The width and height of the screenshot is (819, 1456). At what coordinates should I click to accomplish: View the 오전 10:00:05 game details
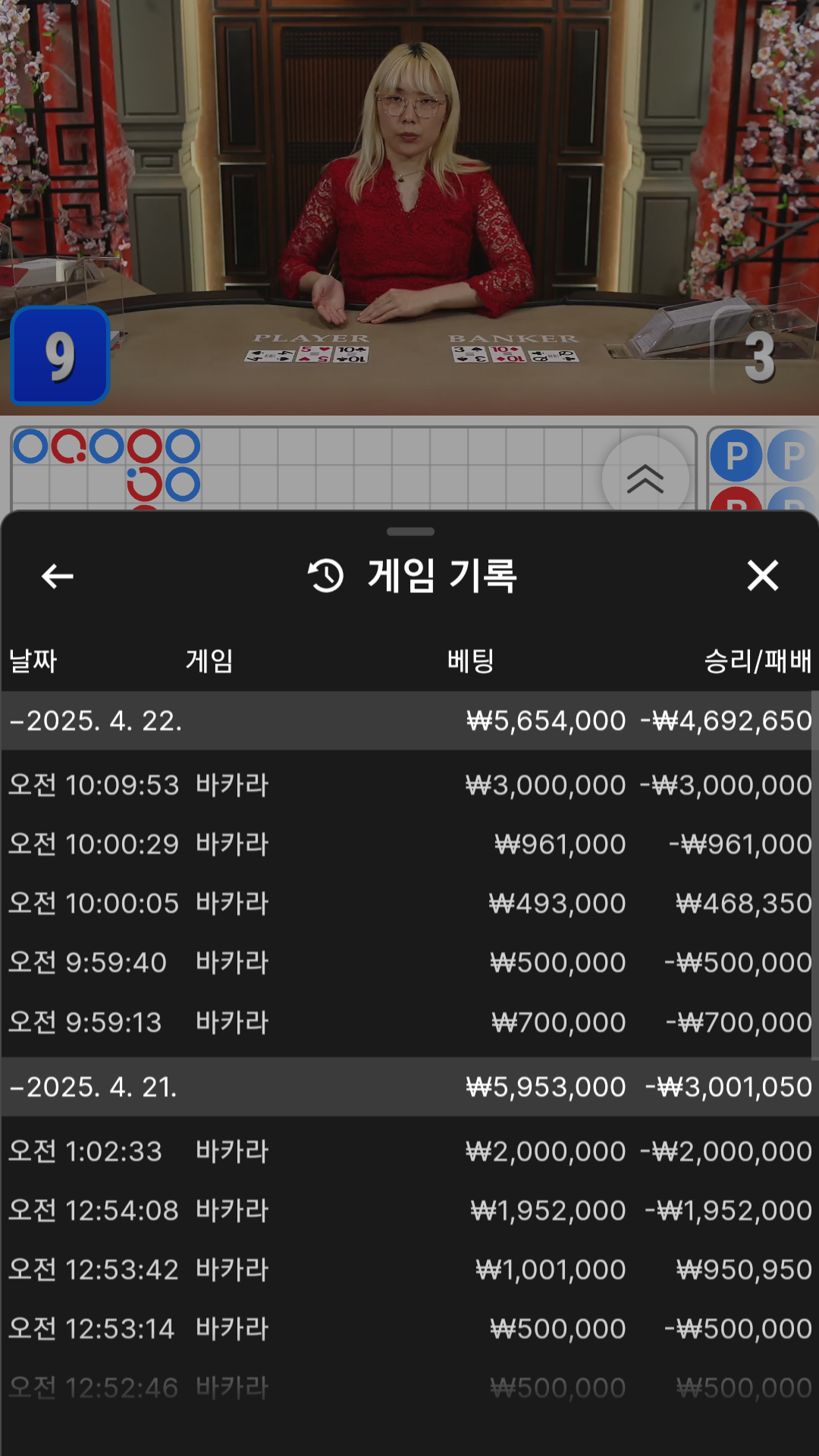[409, 903]
